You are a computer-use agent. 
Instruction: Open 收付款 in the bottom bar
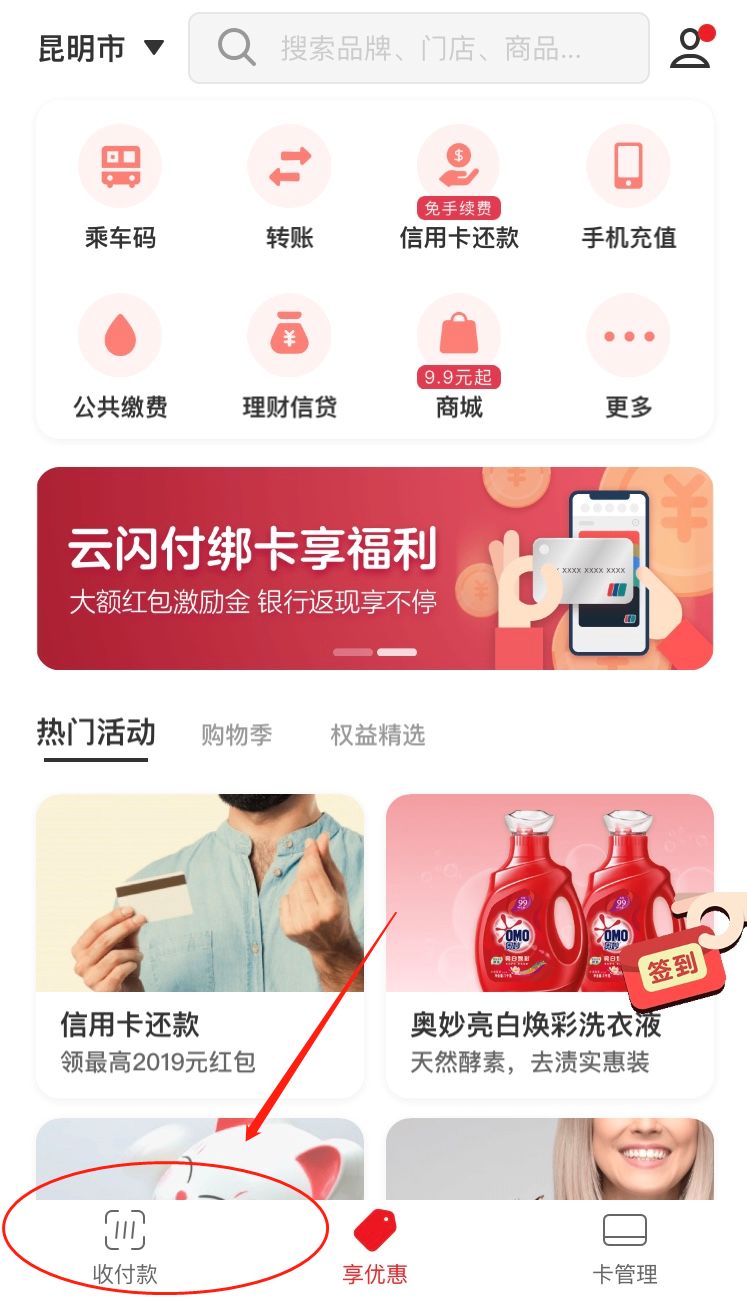pos(125,1247)
